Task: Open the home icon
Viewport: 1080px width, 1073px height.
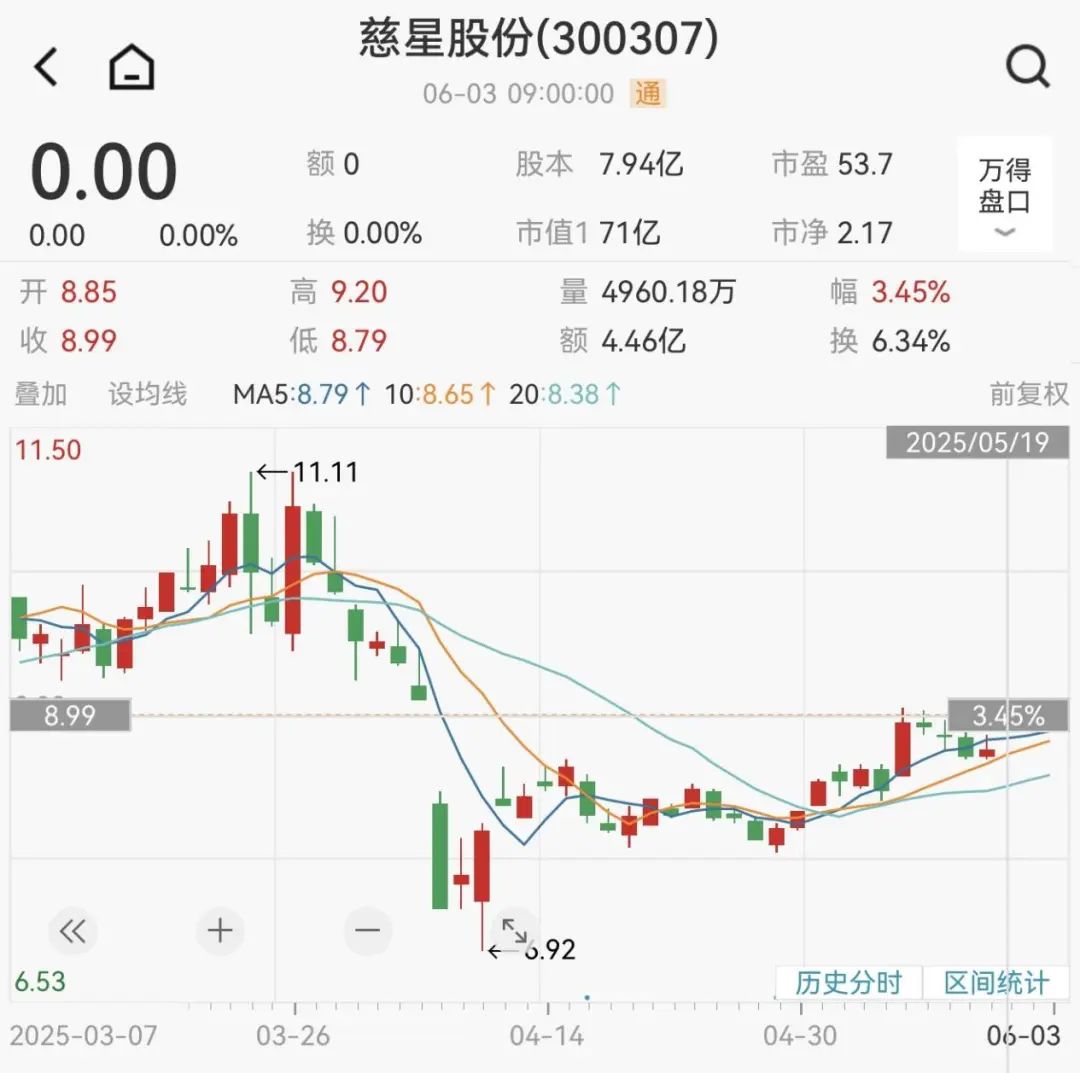Action: click(131, 68)
